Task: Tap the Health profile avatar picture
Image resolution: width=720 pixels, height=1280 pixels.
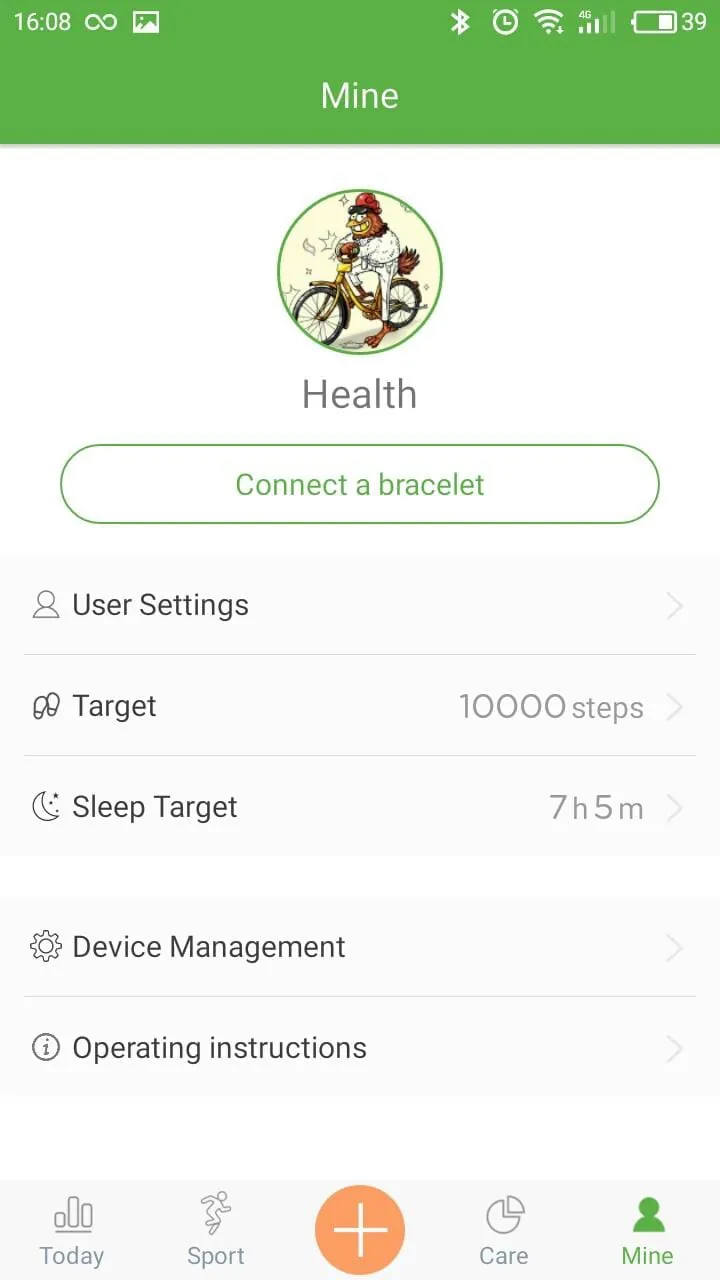Action: pos(360,271)
